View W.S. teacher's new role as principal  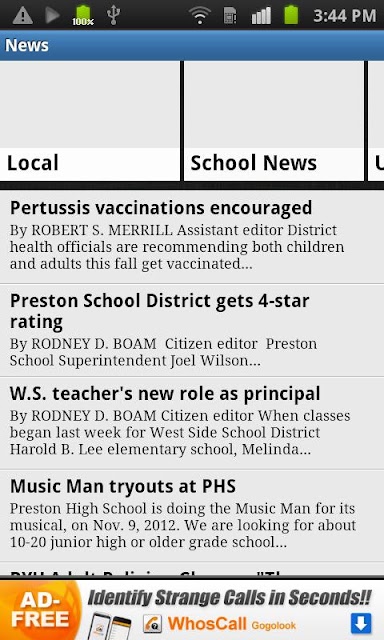192,423
